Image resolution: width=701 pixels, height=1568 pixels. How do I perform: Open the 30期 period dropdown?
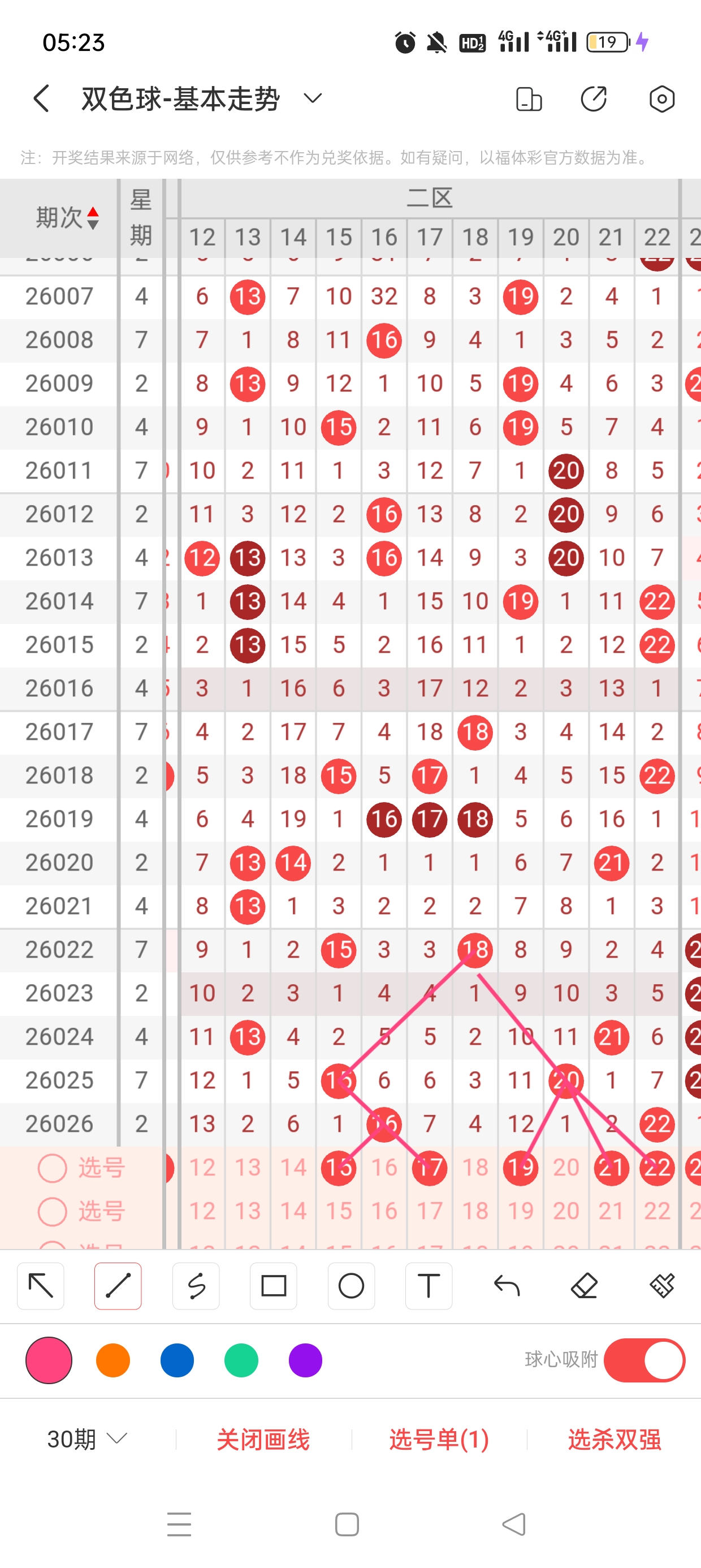[x=86, y=1439]
